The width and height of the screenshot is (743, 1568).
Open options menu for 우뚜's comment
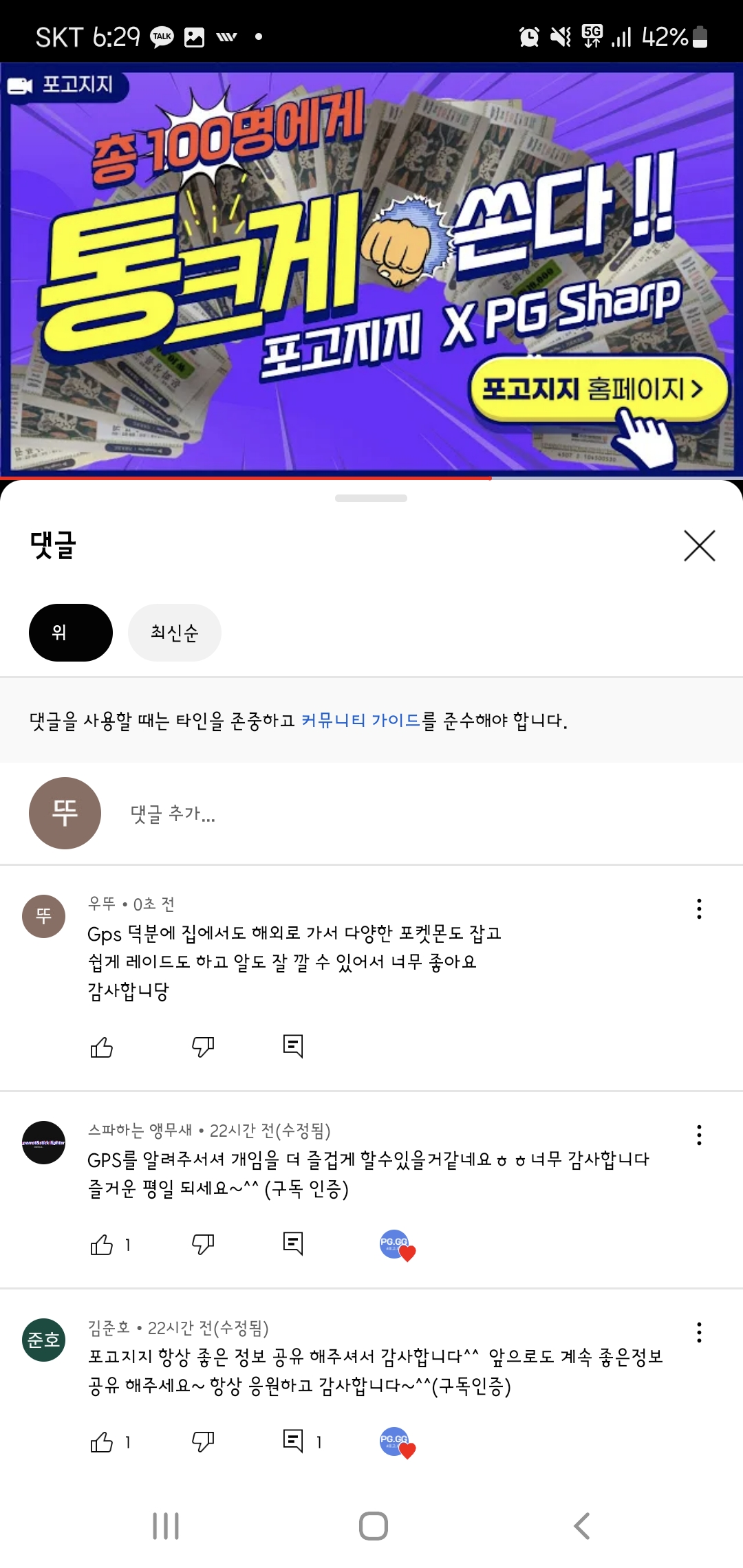699,908
